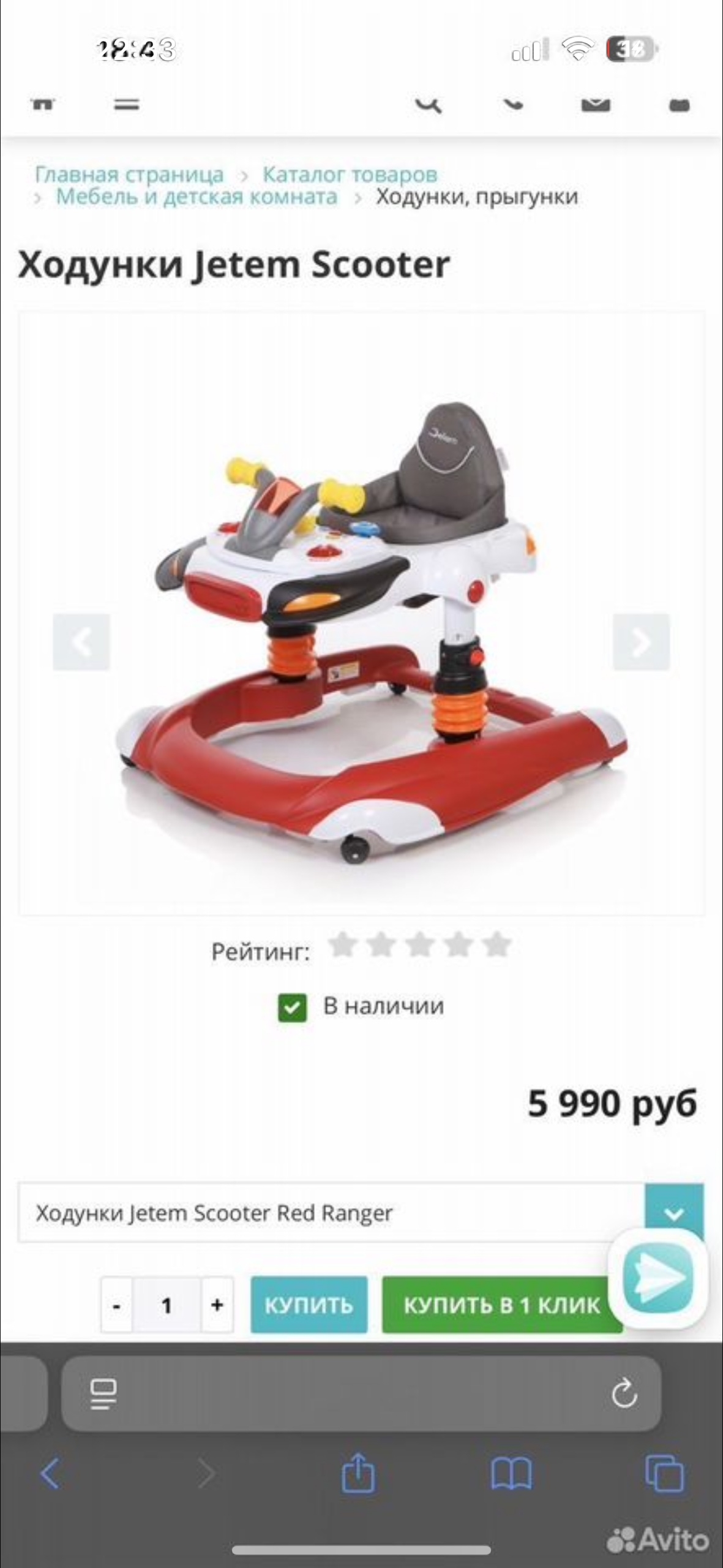Screen dimensions: 723x1568
Task: Open the Safari page settings icon
Action: coord(103,1393)
